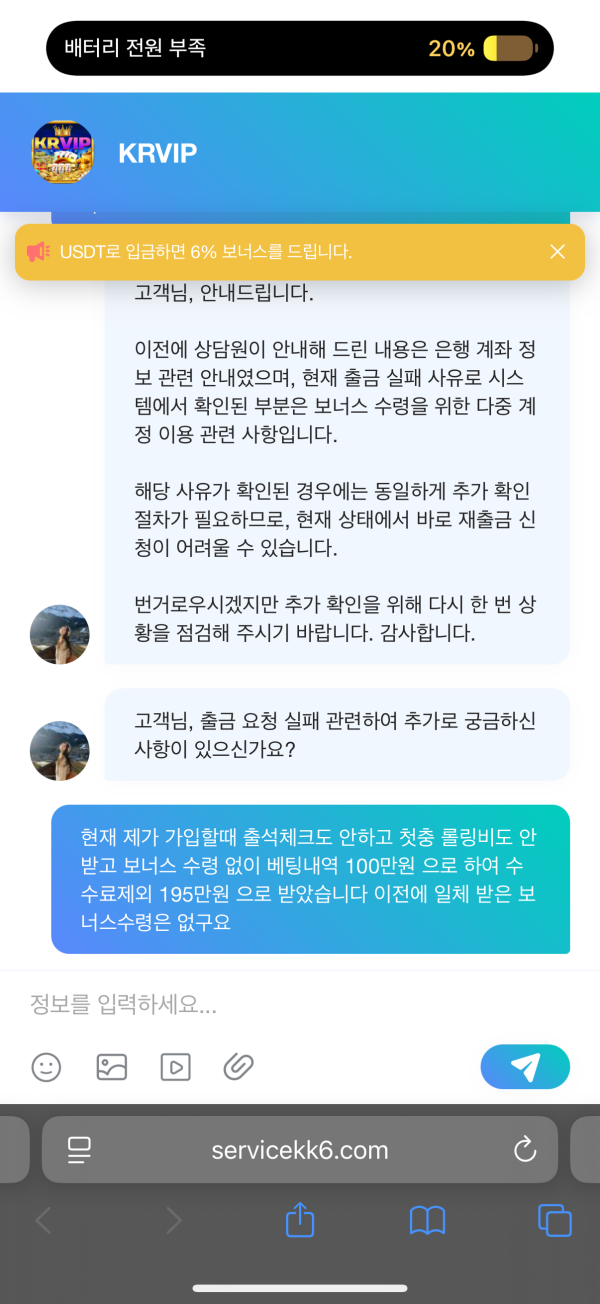Send the message with the paper plane button

(x=525, y=1067)
